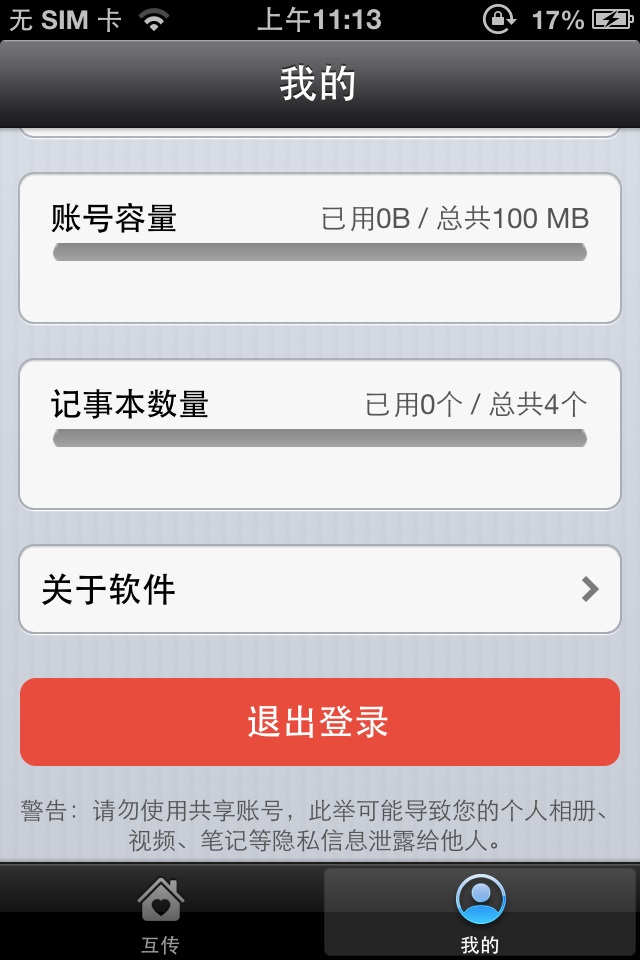Switch to the 互传 tab

pos(160,912)
